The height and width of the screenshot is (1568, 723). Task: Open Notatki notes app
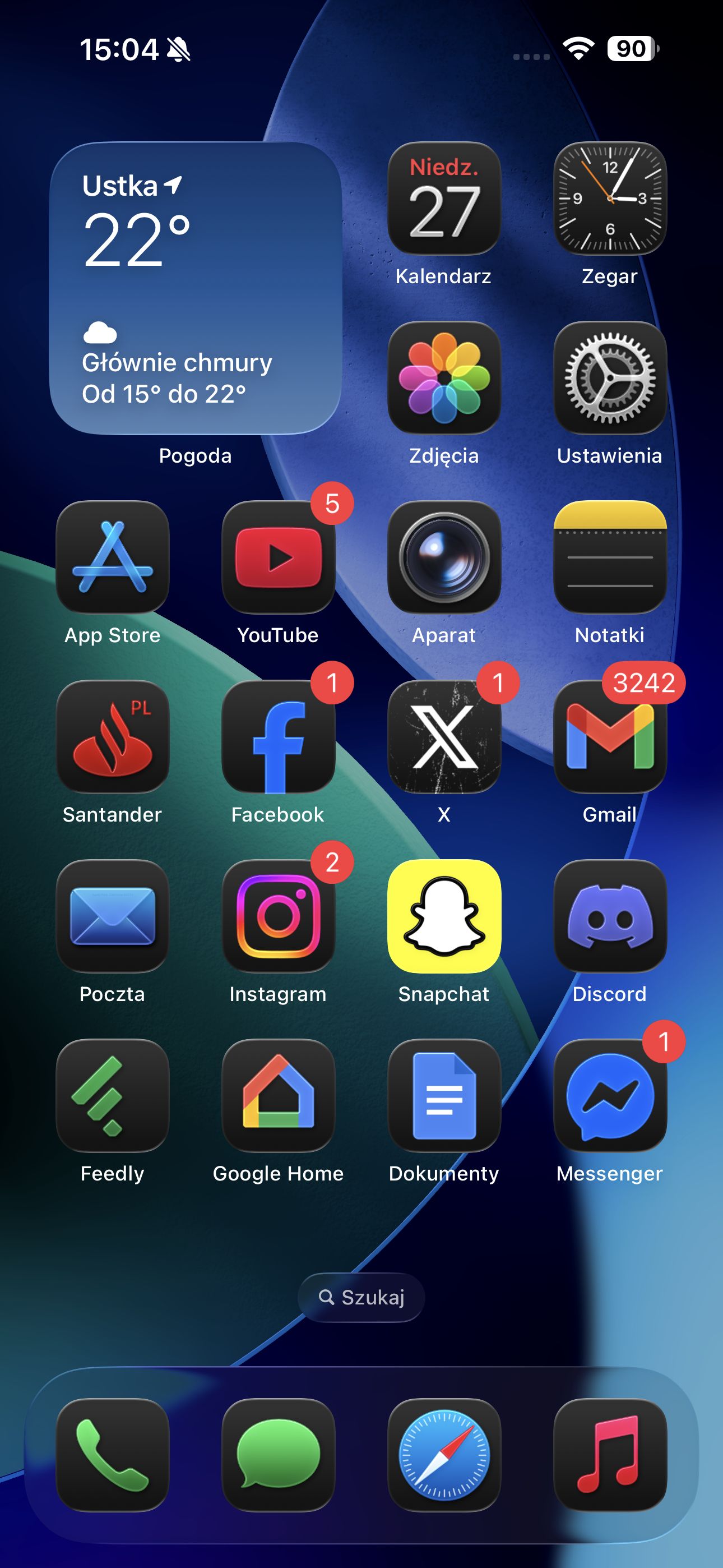[x=610, y=557]
